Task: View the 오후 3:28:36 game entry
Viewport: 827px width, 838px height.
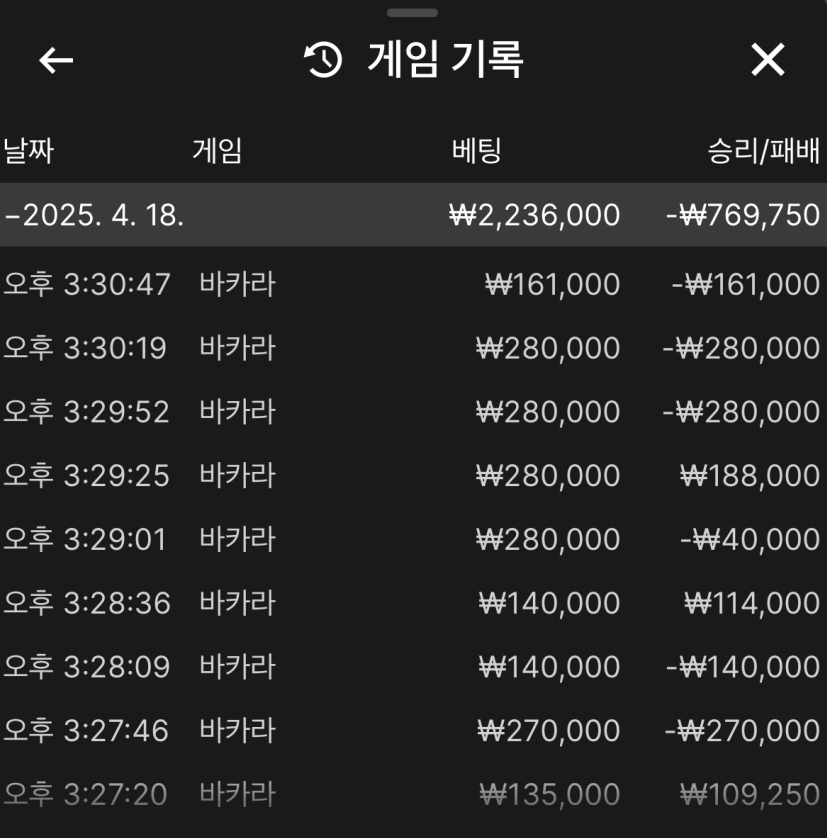Action: pyautogui.click(x=413, y=603)
